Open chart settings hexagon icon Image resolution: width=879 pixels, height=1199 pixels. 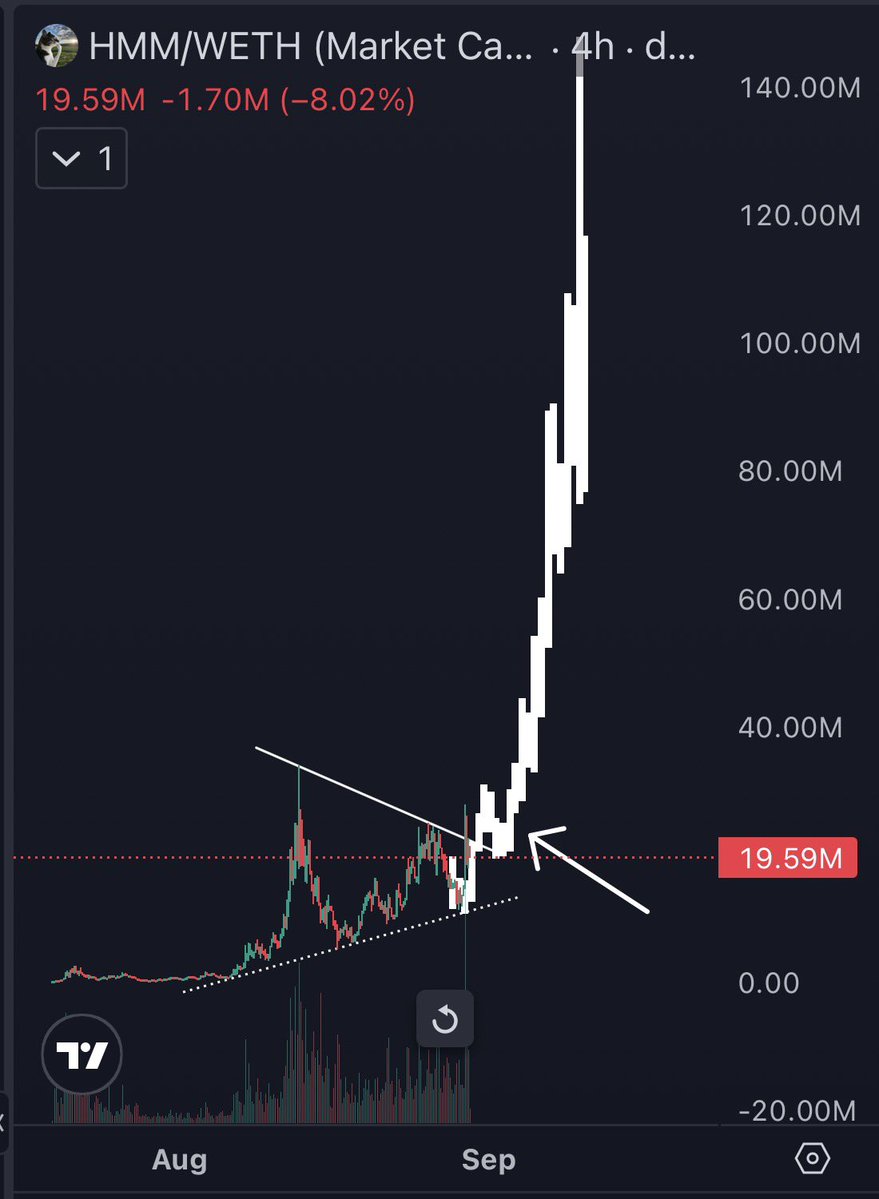coord(812,1158)
